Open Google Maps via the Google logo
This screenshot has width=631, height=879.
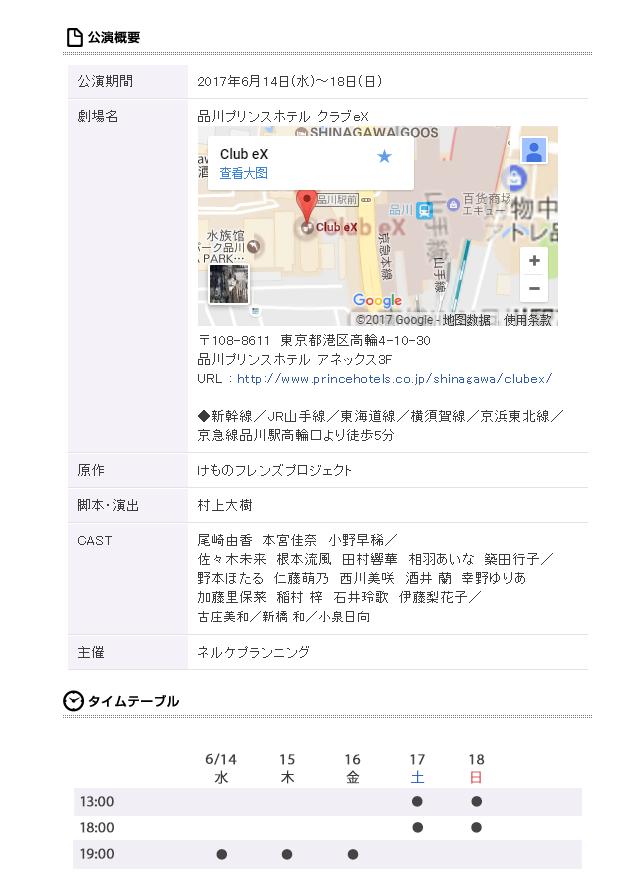[x=377, y=300]
